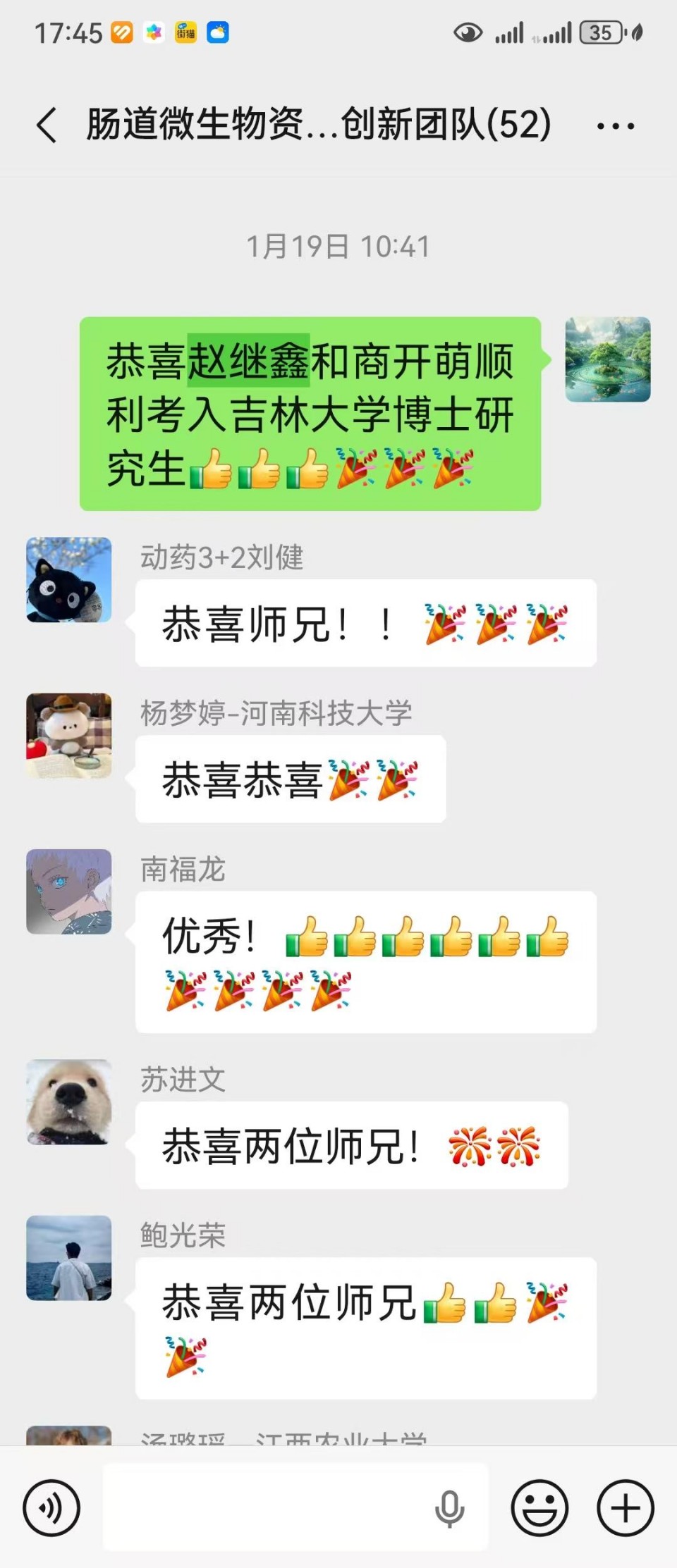Switch to voice message input
Image resolution: width=677 pixels, height=1568 pixels.
51,1508
